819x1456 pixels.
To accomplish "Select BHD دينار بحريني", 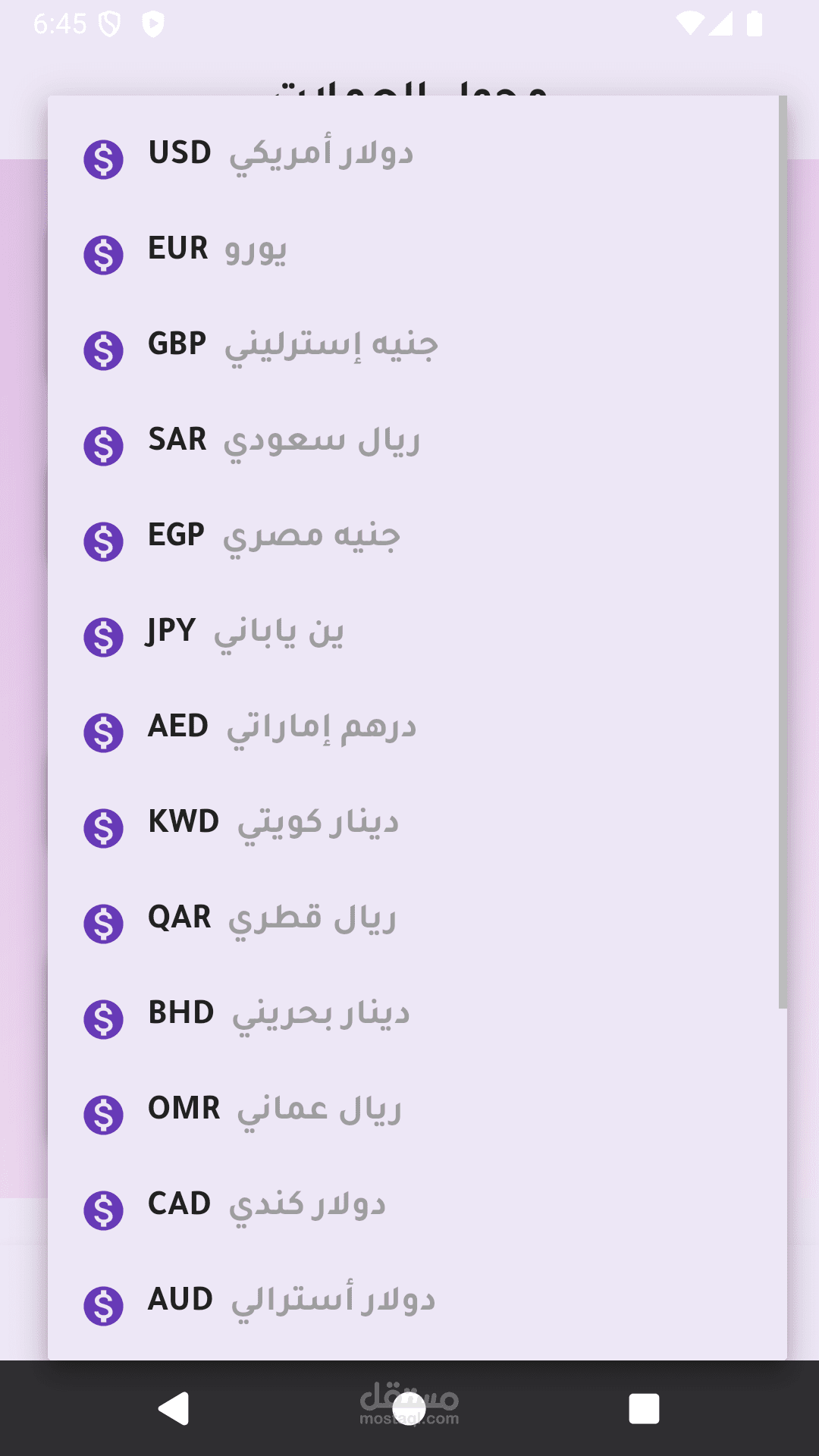I will (413, 1018).
